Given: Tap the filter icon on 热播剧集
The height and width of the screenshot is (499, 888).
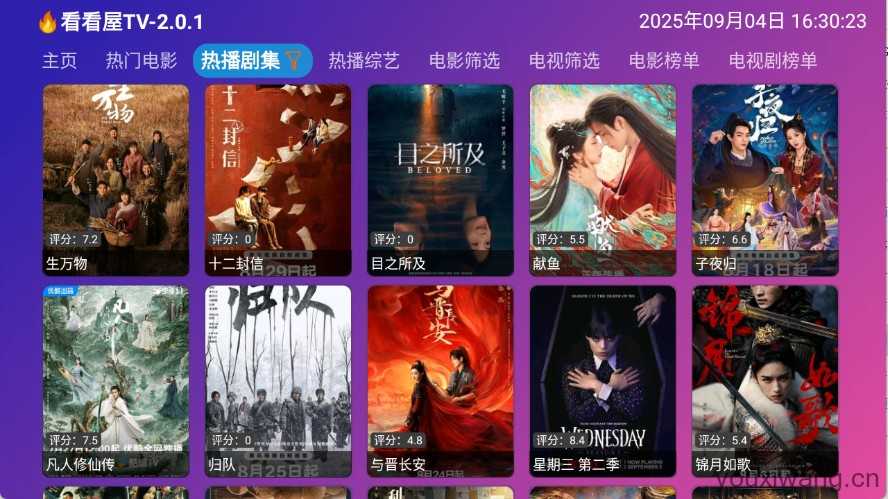Looking at the screenshot, I should (x=293, y=61).
